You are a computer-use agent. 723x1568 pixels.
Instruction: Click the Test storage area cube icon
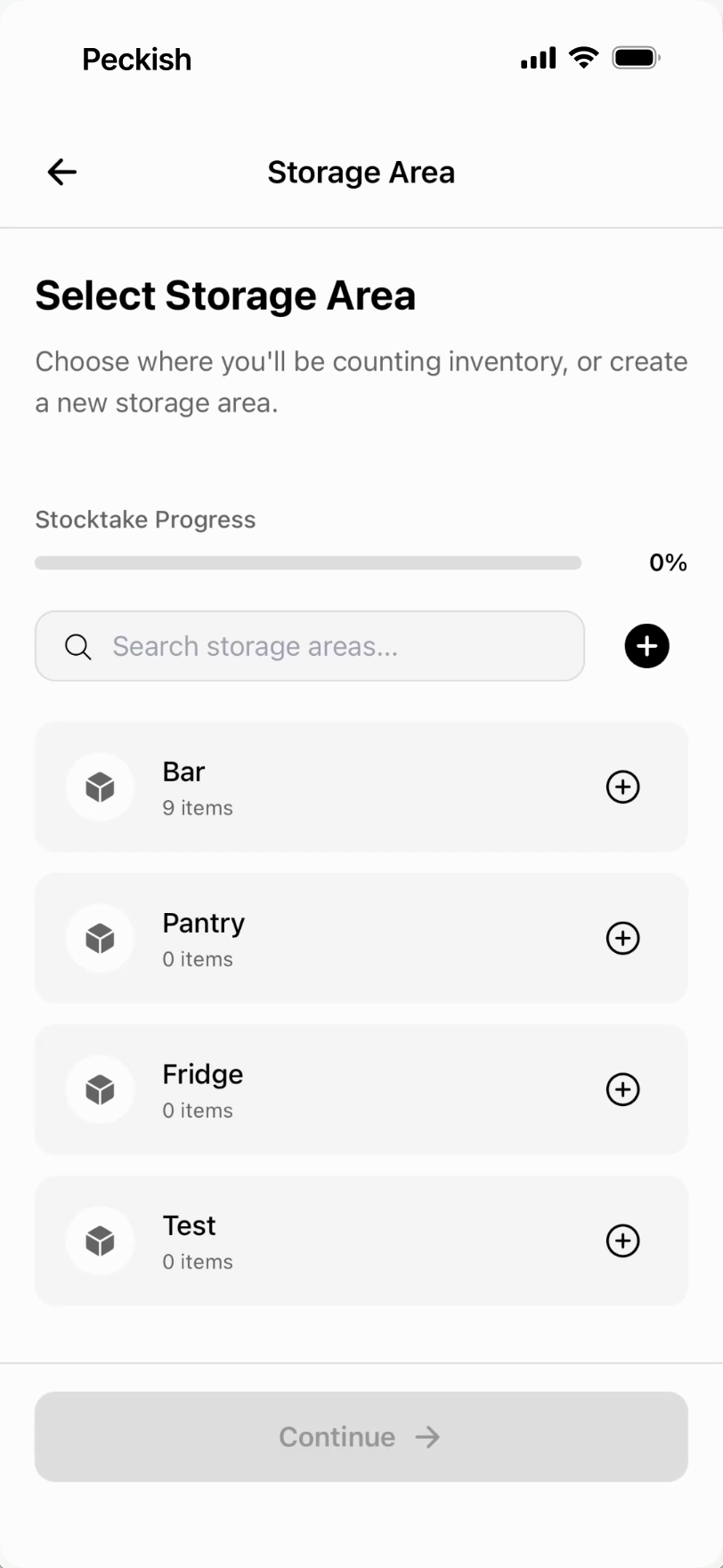[x=99, y=1241]
